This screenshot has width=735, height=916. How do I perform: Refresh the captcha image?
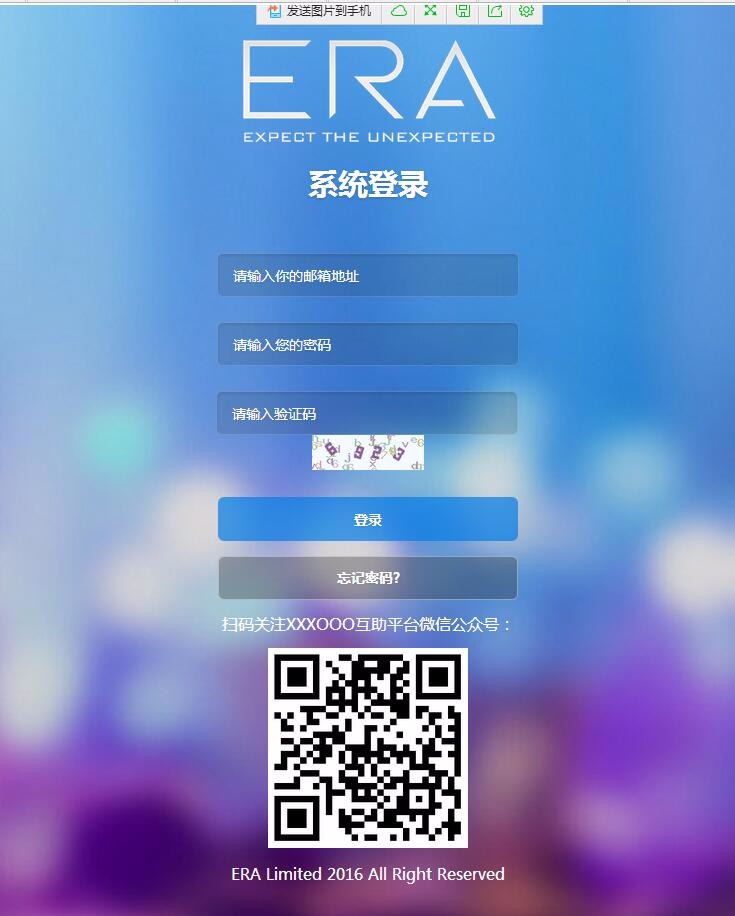(x=368, y=452)
